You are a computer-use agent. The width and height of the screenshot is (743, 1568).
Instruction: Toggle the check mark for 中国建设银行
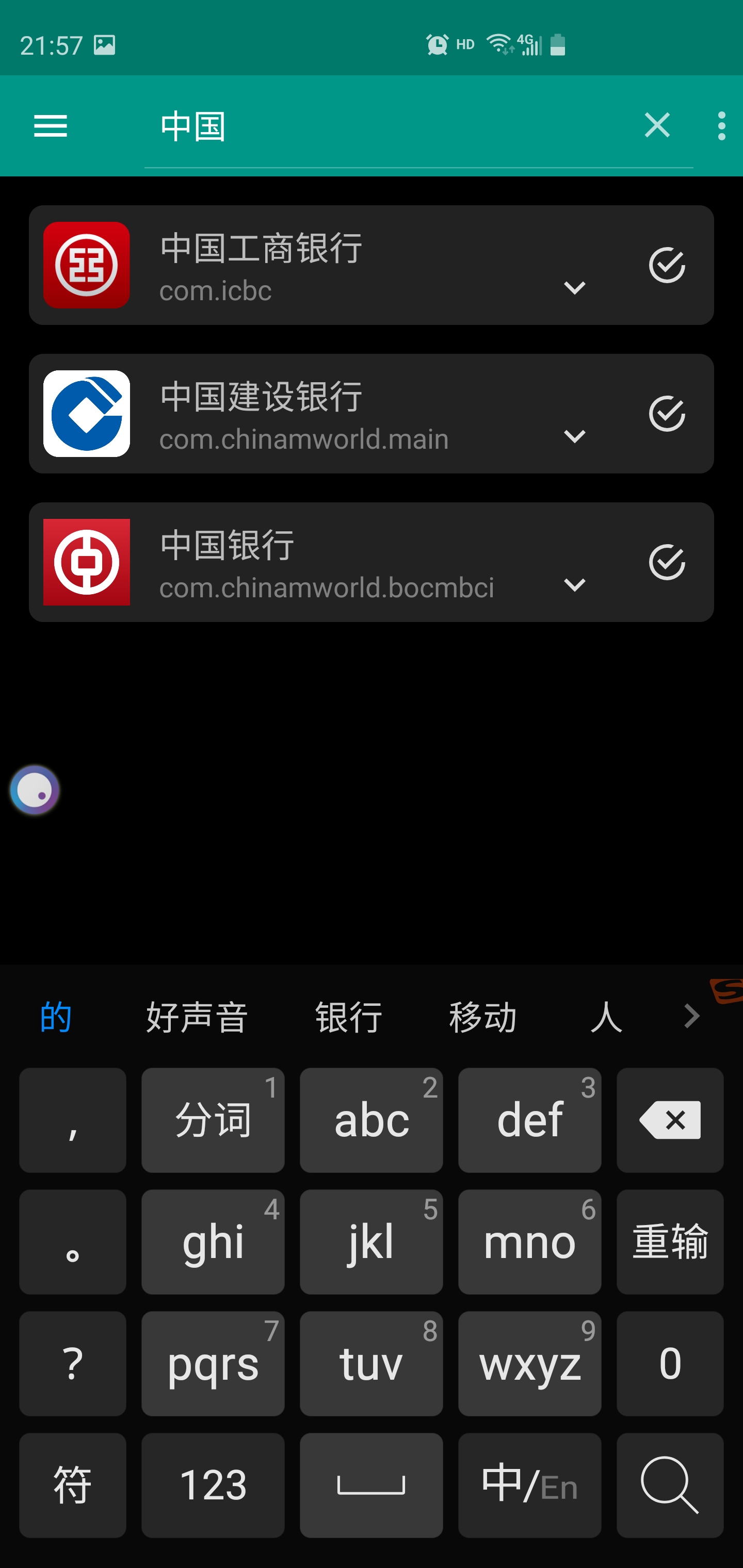click(667, 413)
